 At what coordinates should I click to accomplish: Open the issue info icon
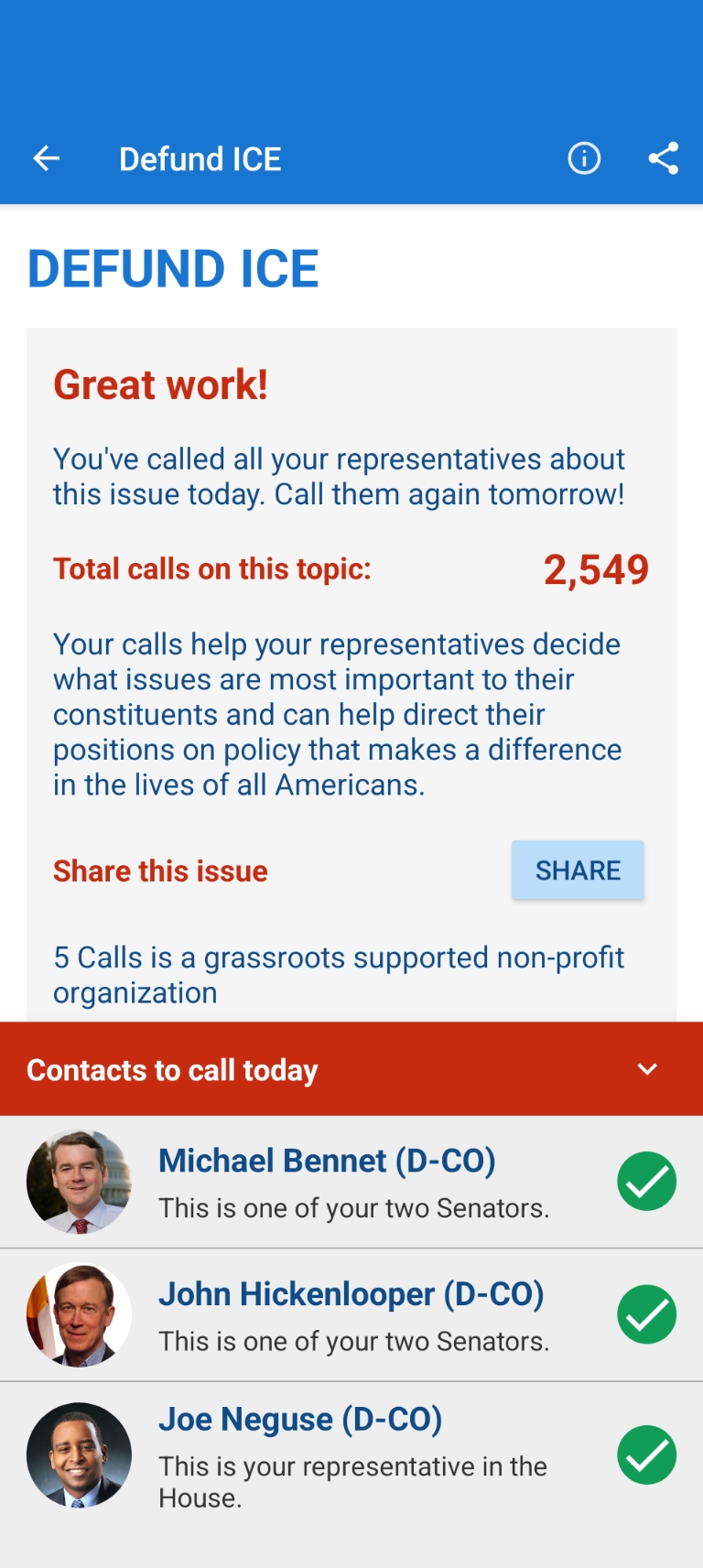pyautogui.click(x=584, y=159)
